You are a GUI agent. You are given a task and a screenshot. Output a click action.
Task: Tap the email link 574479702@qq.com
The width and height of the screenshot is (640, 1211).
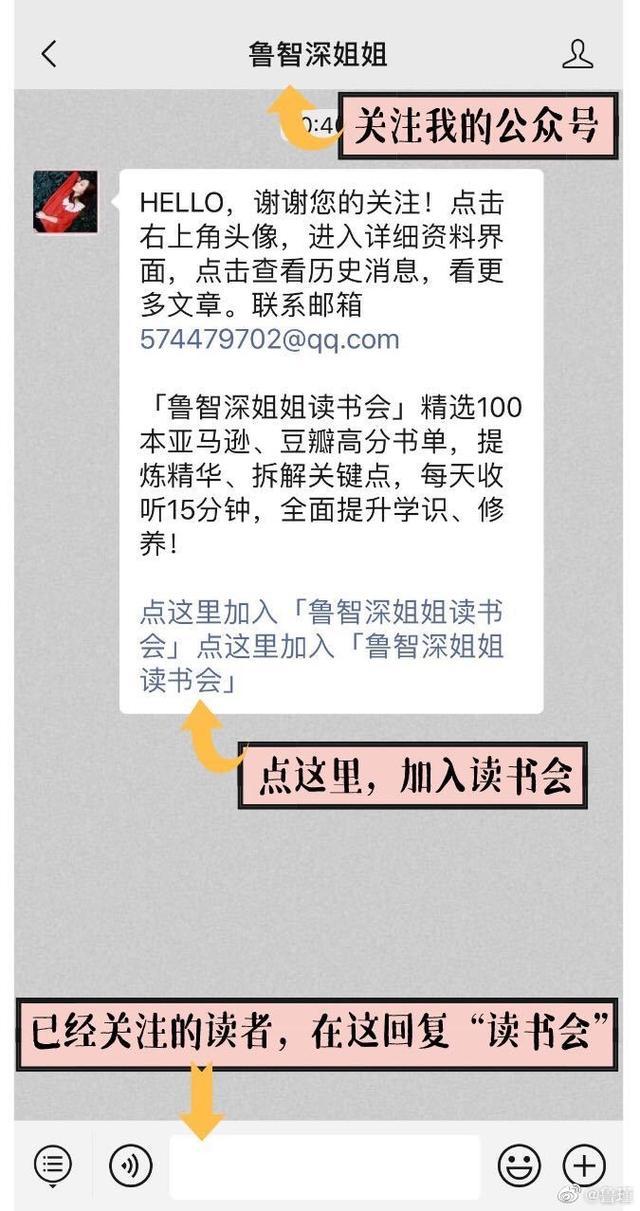coord(269,338)
